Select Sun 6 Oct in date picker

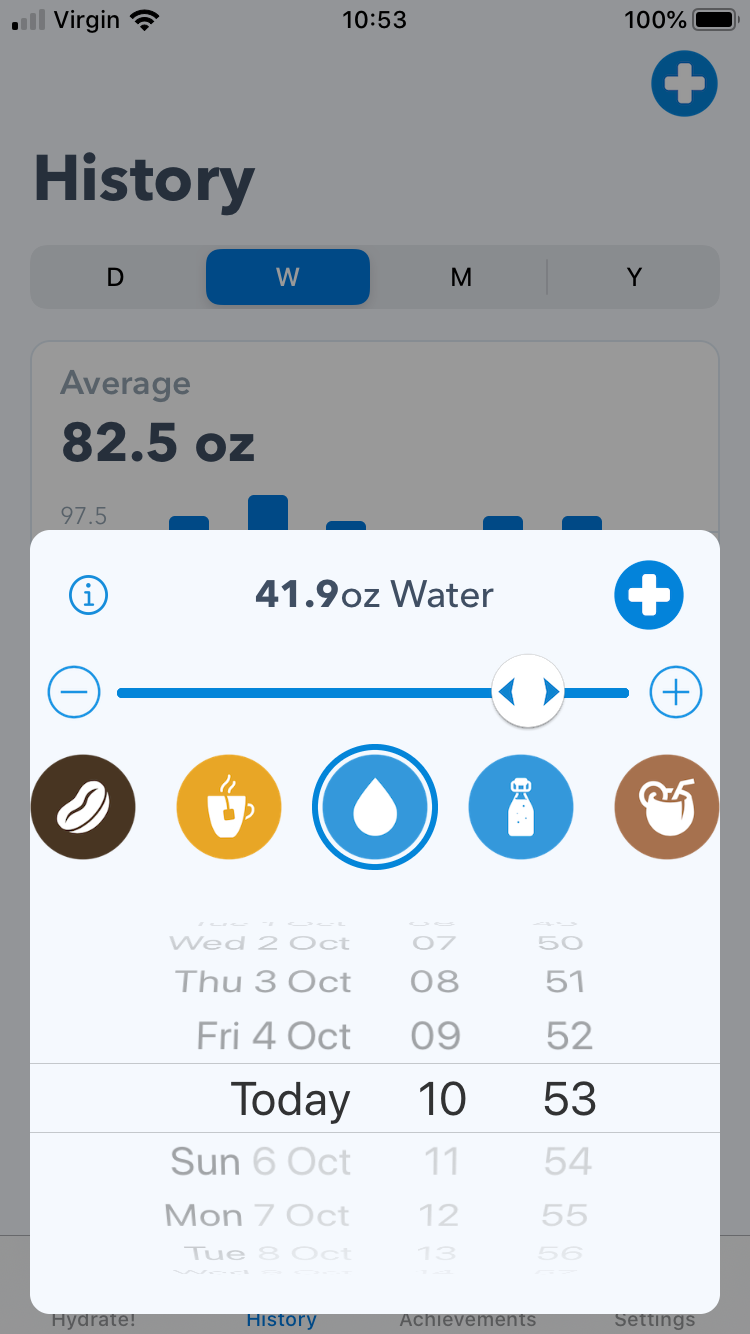click(x=261, y=1162)
